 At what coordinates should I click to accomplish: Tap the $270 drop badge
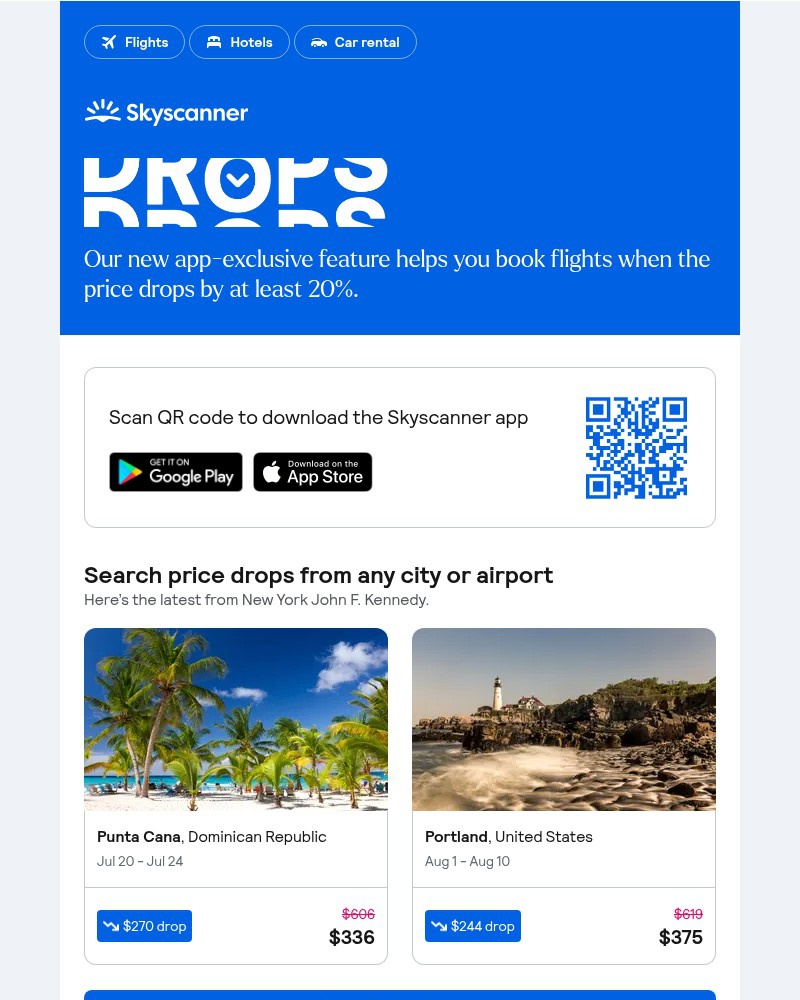144,926
